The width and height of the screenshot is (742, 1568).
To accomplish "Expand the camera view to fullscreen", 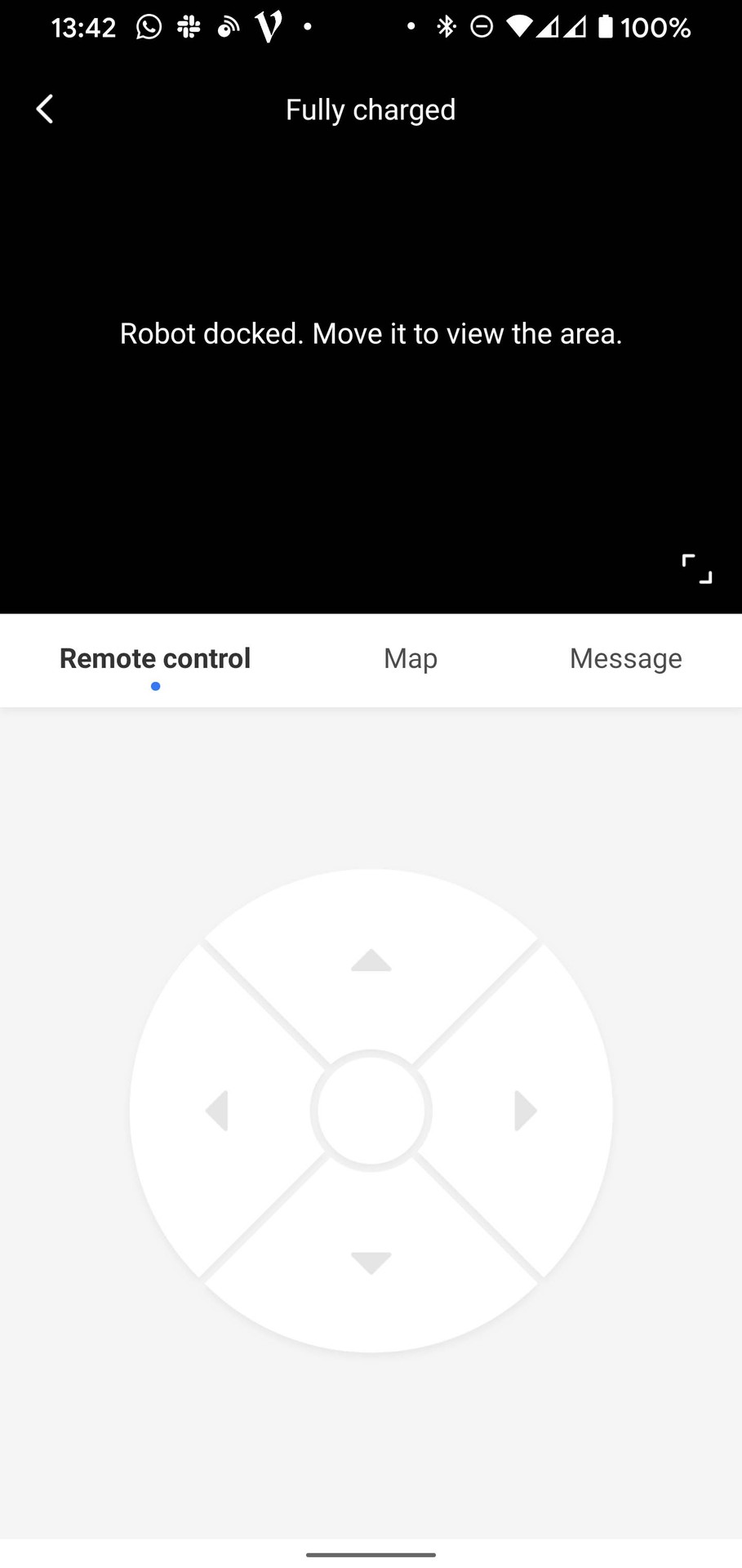I will [696, 568].
